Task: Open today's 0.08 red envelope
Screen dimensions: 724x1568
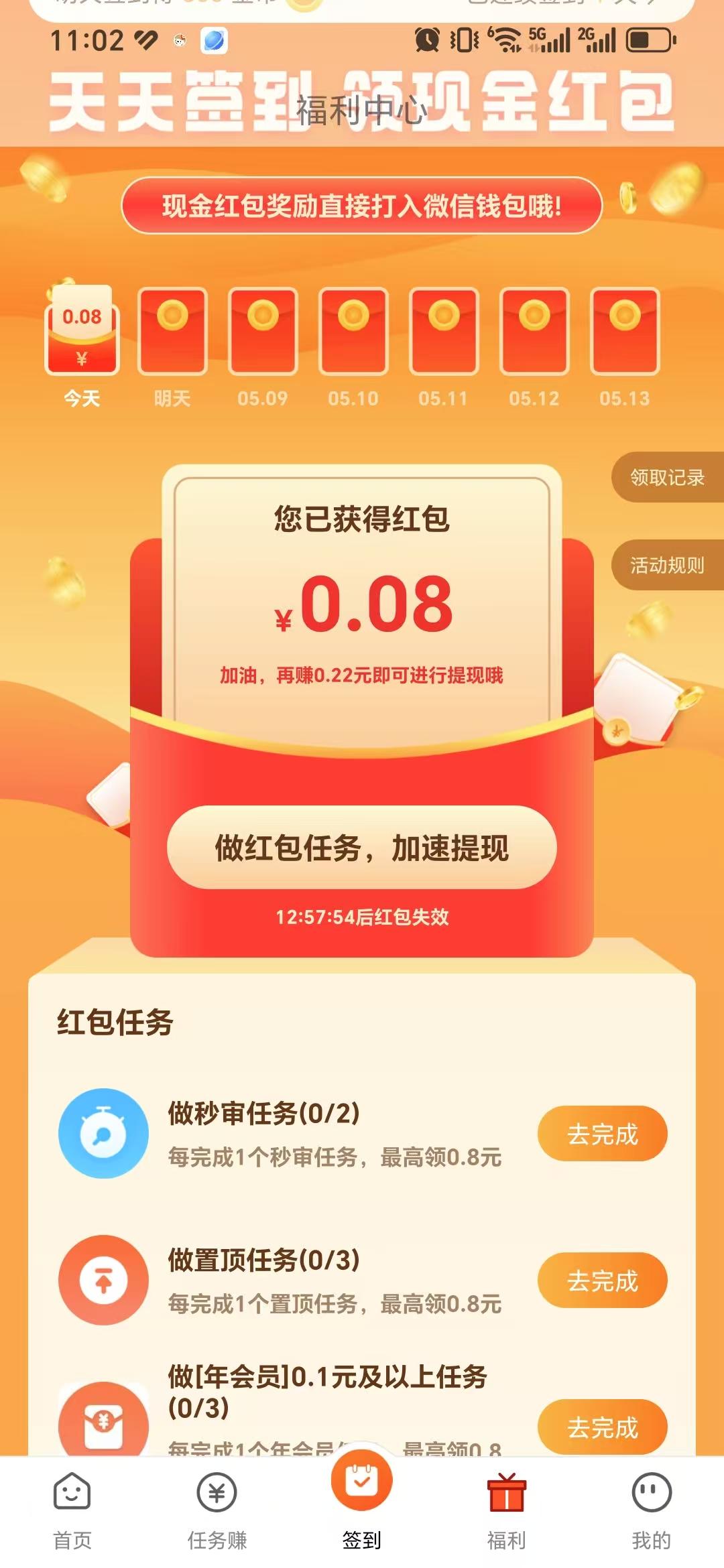Action: pyautogui.click(x=82, y=333)
